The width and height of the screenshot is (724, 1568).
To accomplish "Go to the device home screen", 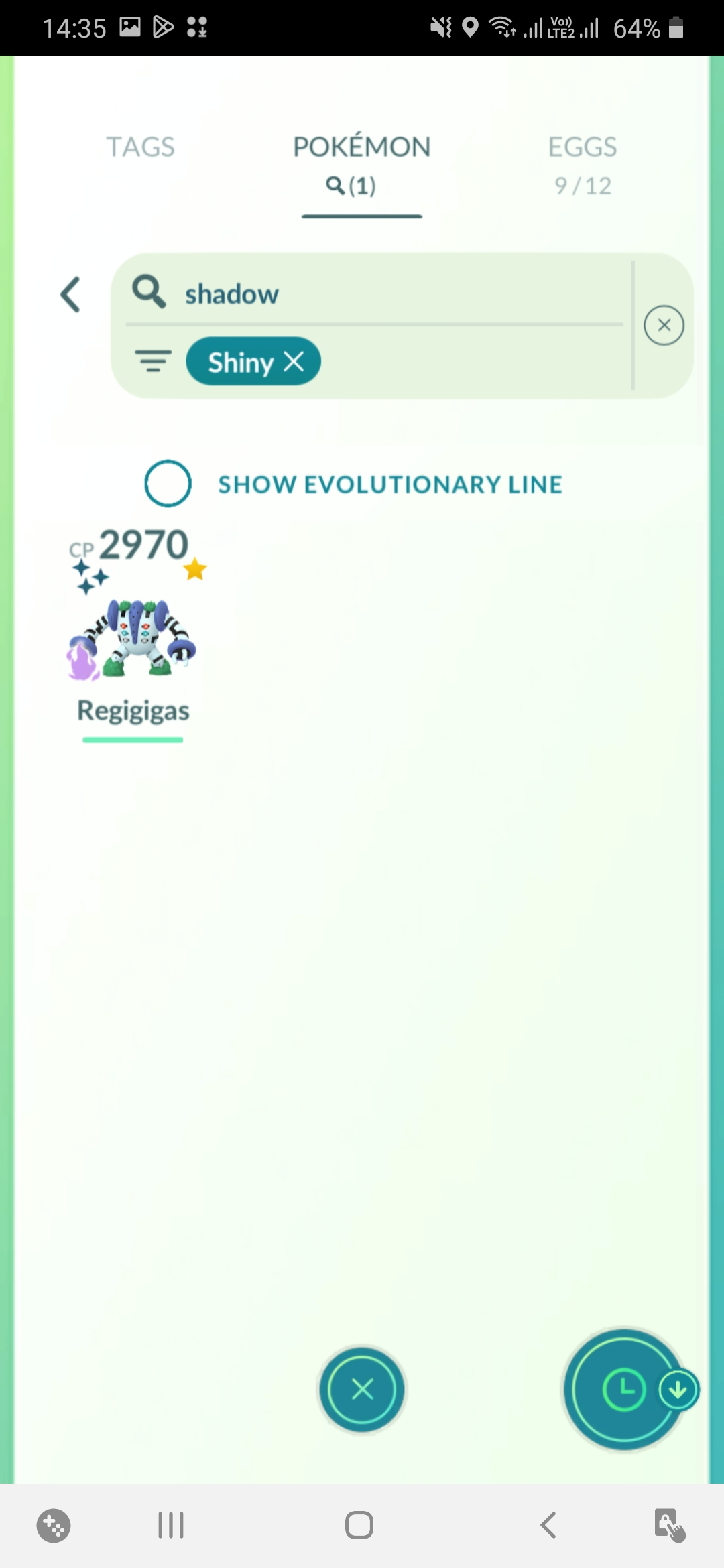I will [359, 1525].
